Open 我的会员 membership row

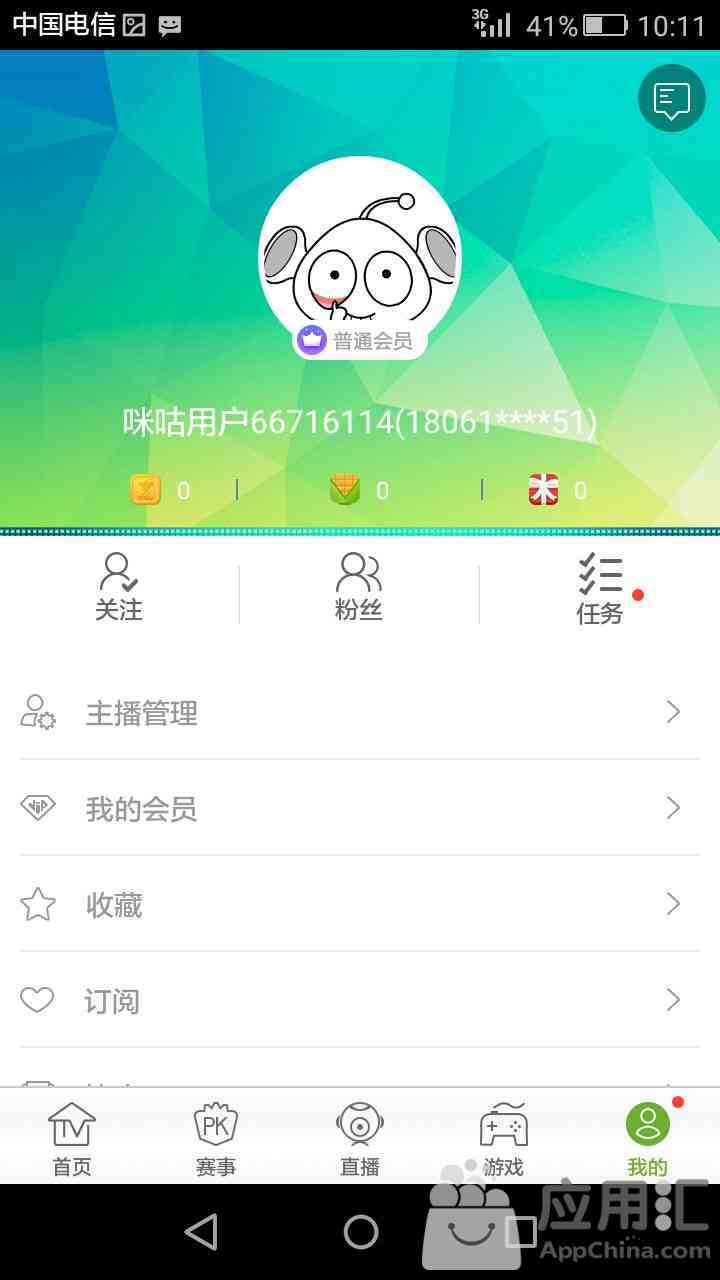(x=360, y=809)
